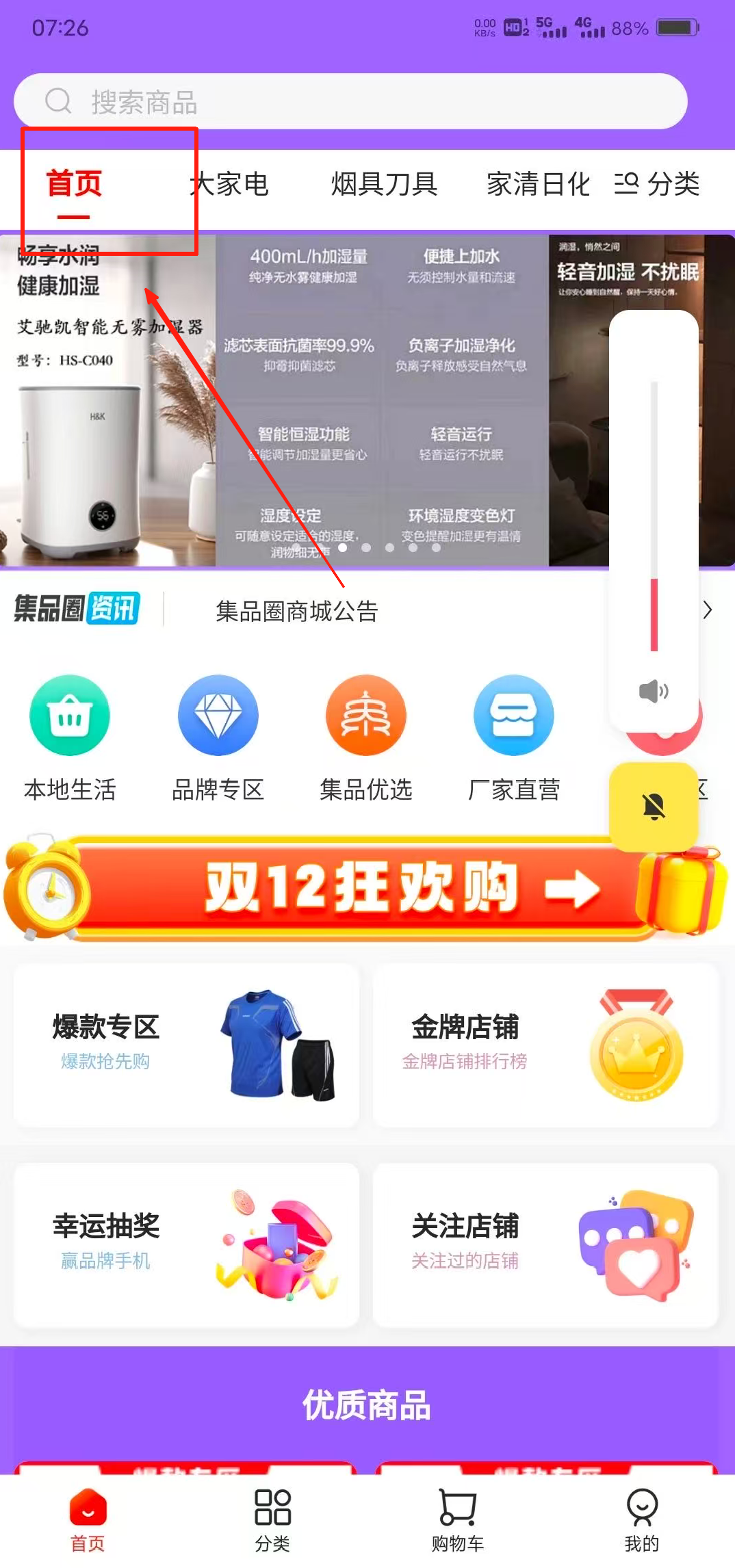Switch to the 家清日化 tab

click(x=538, y=184)
